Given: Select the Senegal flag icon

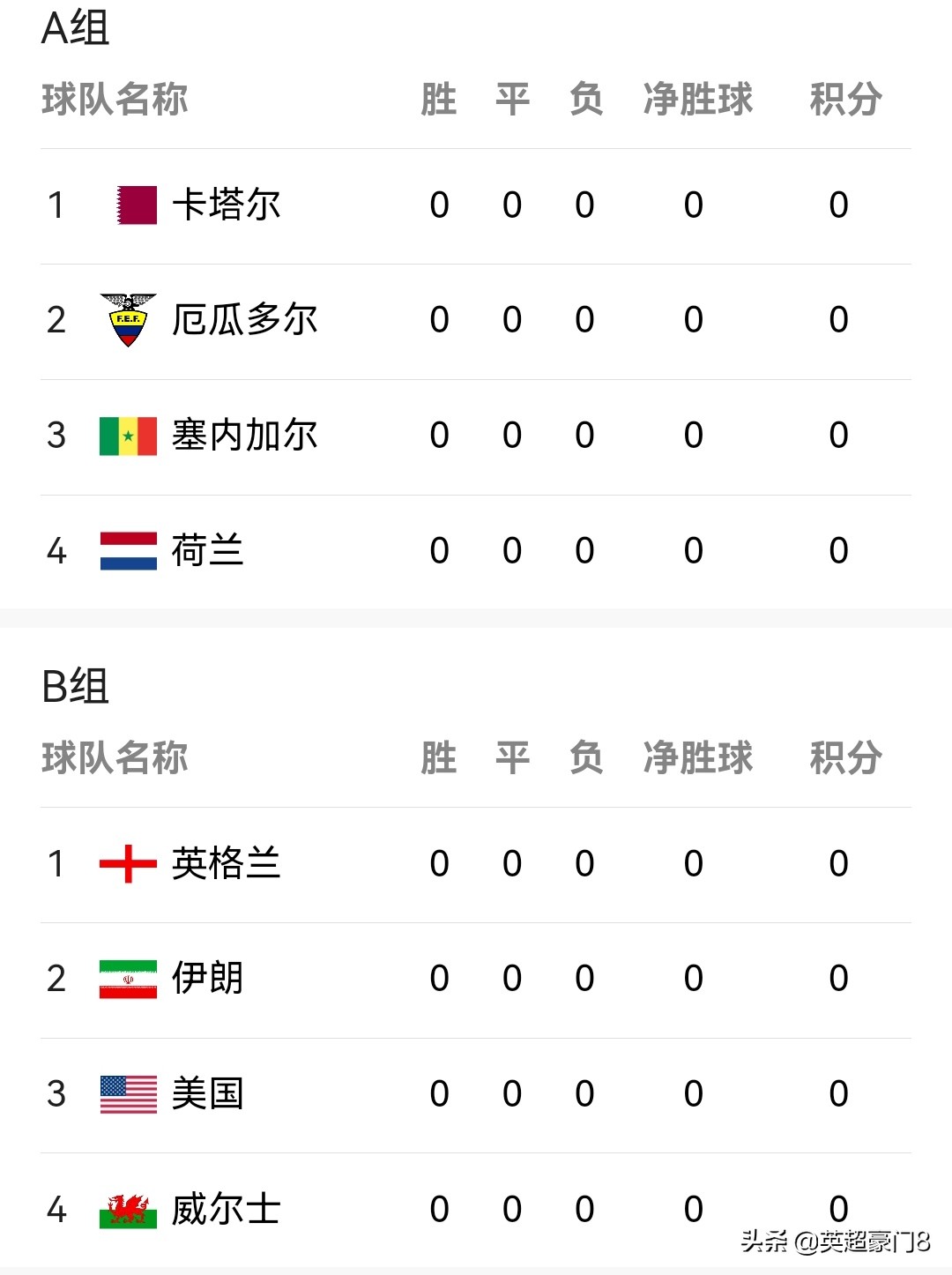Looking at the screenshot, I should (x=128, y=435).
